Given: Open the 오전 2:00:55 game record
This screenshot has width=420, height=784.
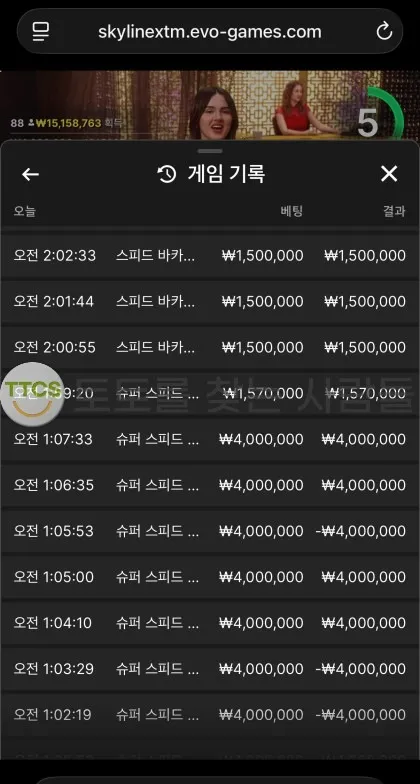Looking at the screenshot, I should pos(210,347).
